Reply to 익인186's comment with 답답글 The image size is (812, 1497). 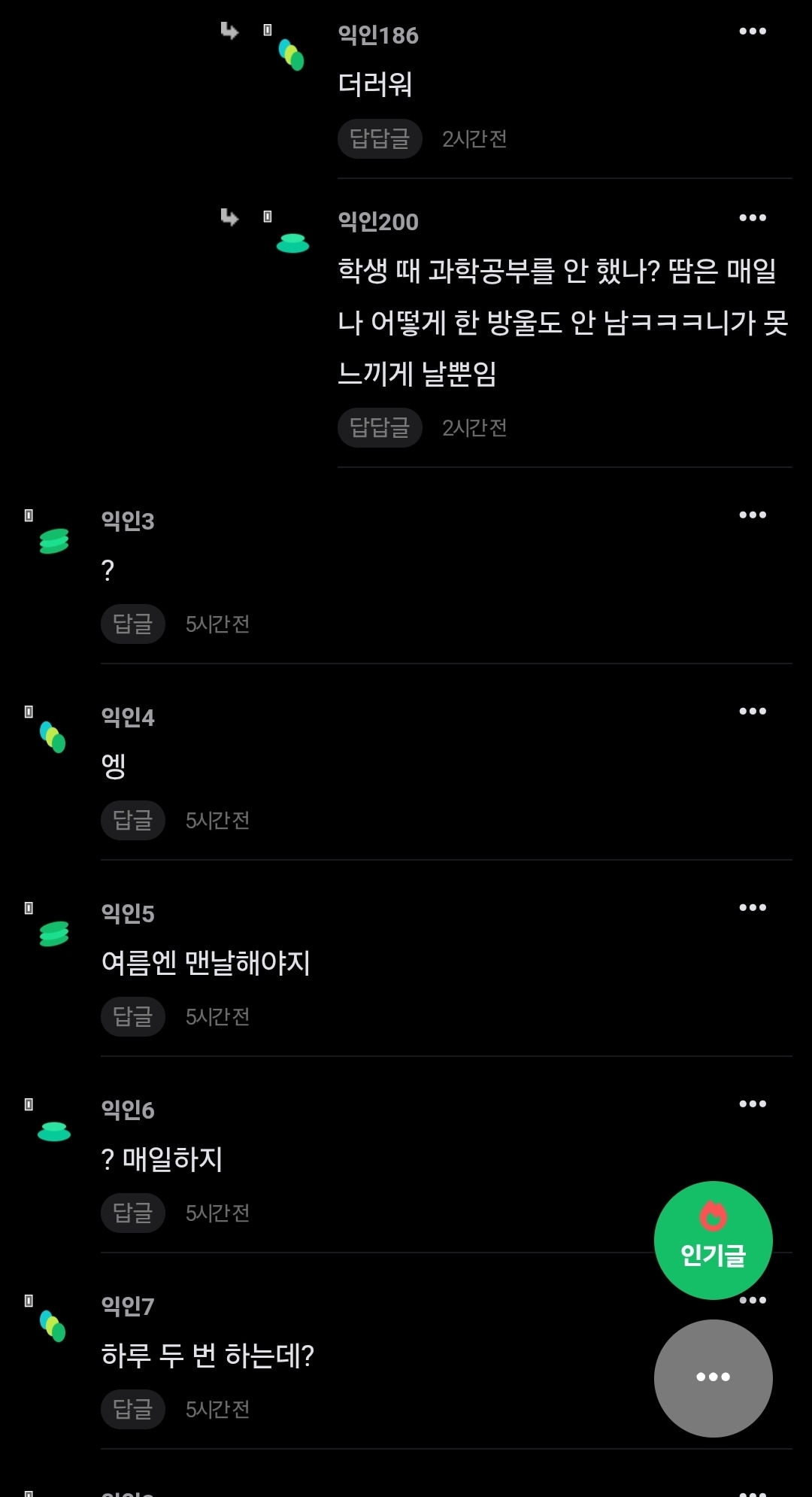coord(380,138)
